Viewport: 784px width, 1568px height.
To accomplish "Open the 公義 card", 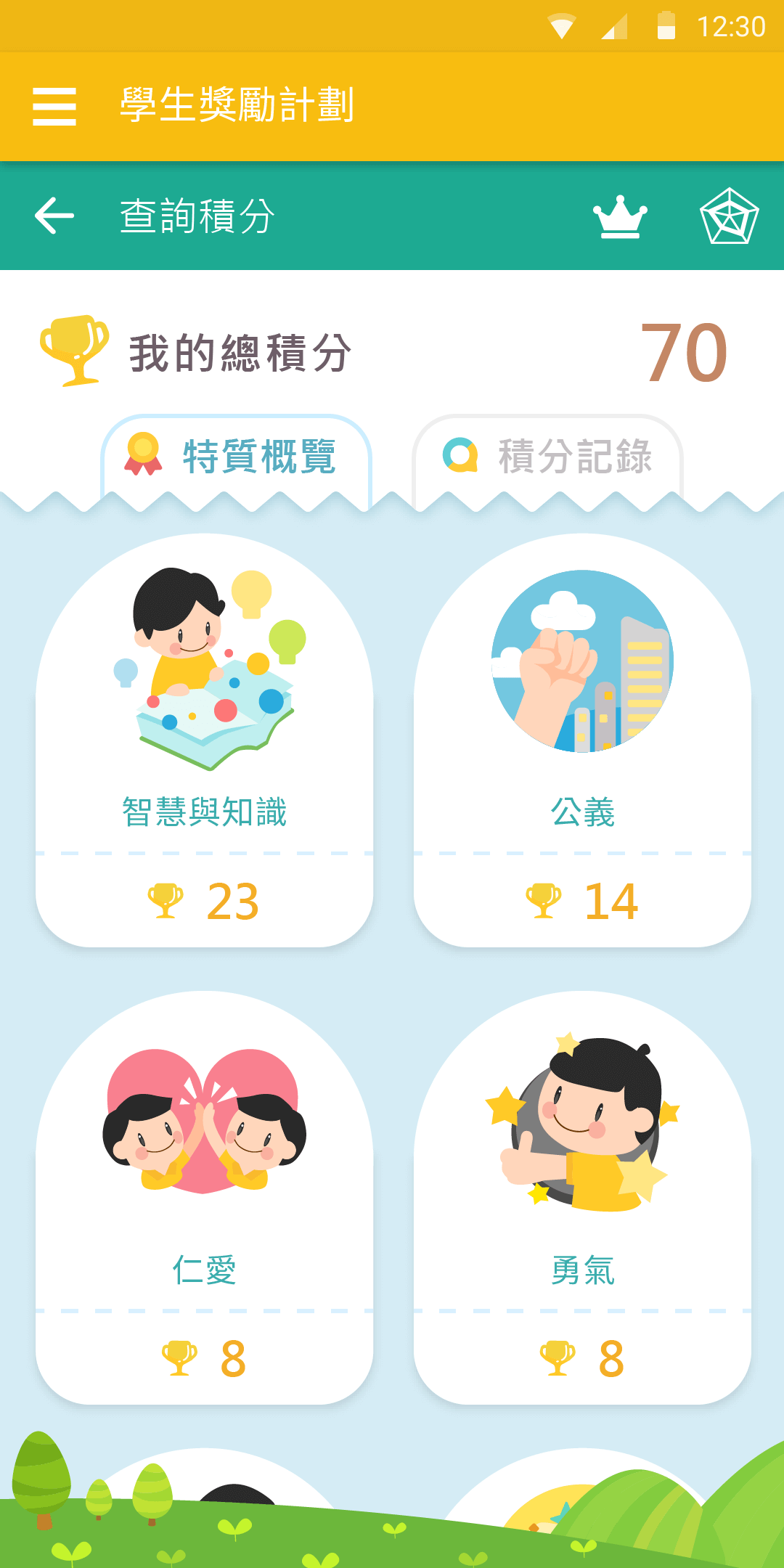I will coord(582,740).
